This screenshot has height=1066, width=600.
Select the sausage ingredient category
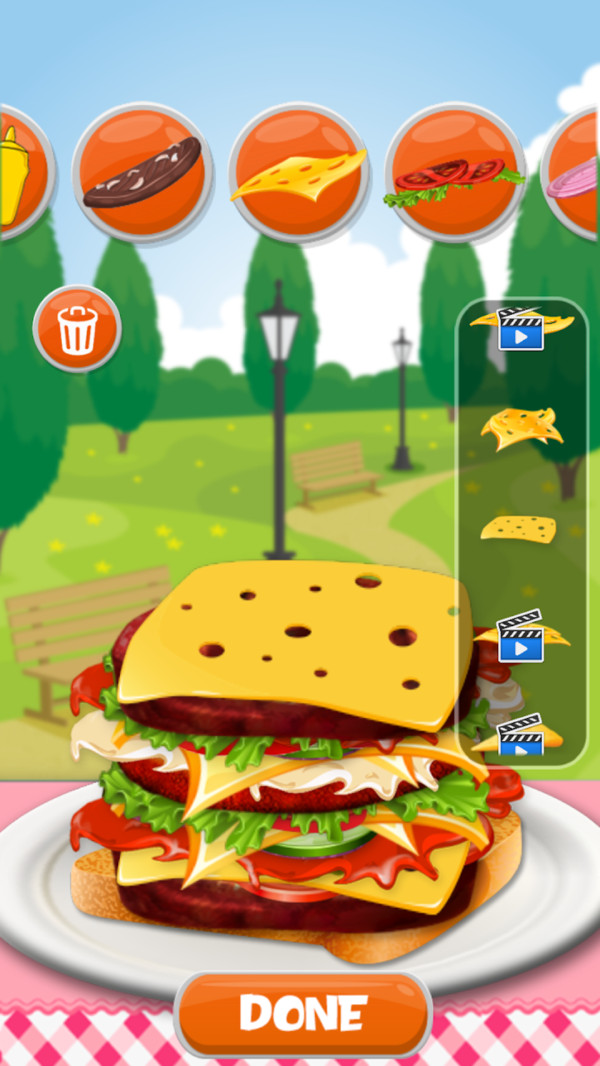pyautogui.click(x=142, y=172)
